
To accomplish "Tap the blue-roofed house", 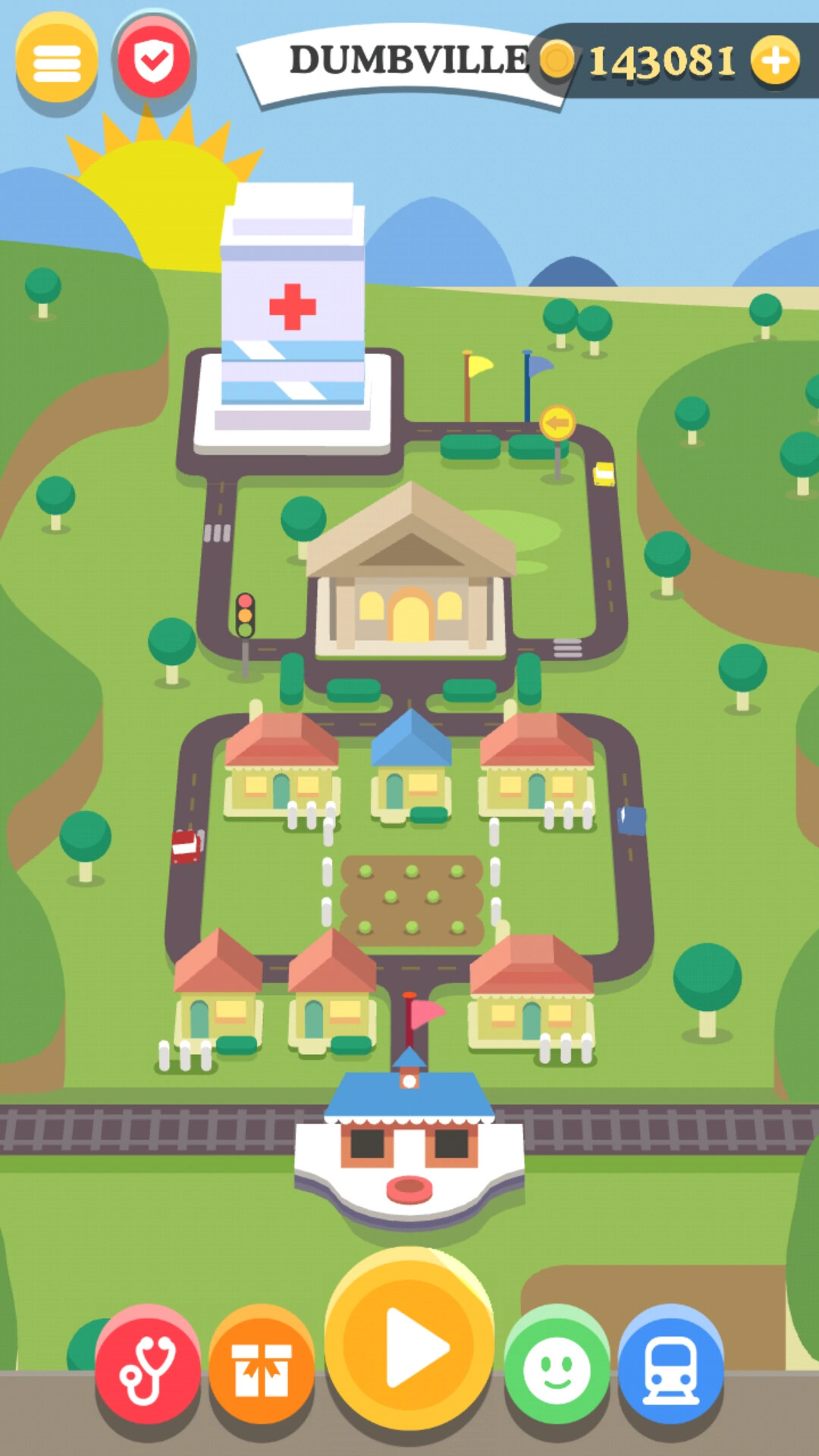I will pos(411,770).
